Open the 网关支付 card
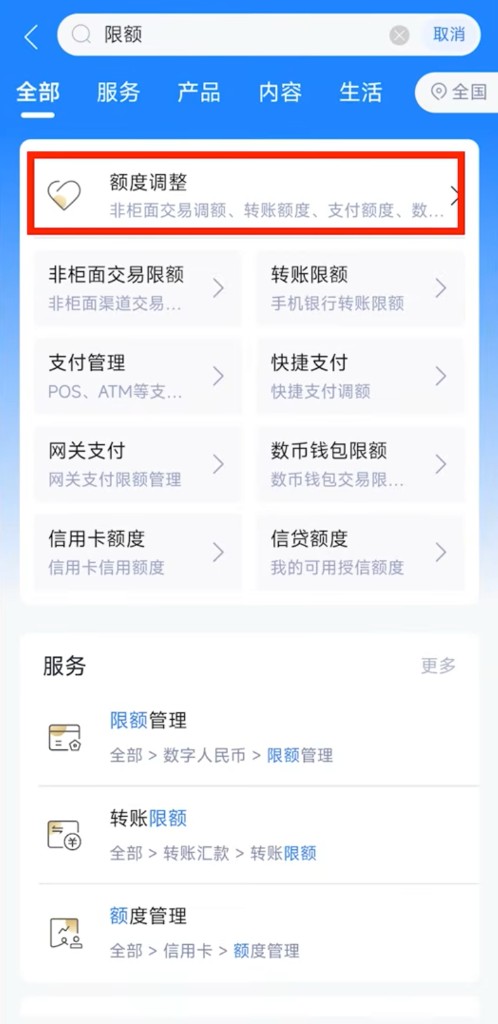 (138, 464)
